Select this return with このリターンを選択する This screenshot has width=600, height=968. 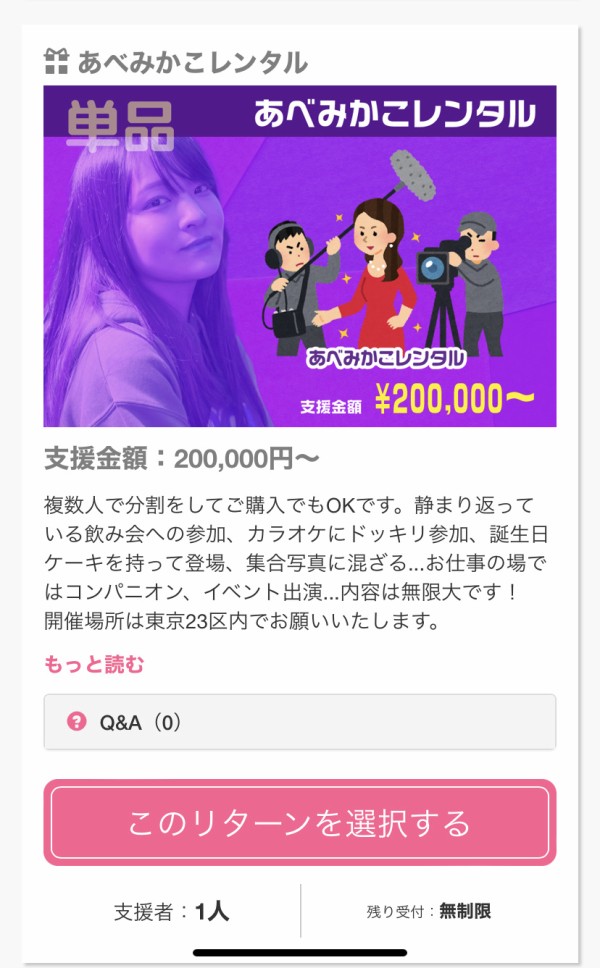point(299,823)
